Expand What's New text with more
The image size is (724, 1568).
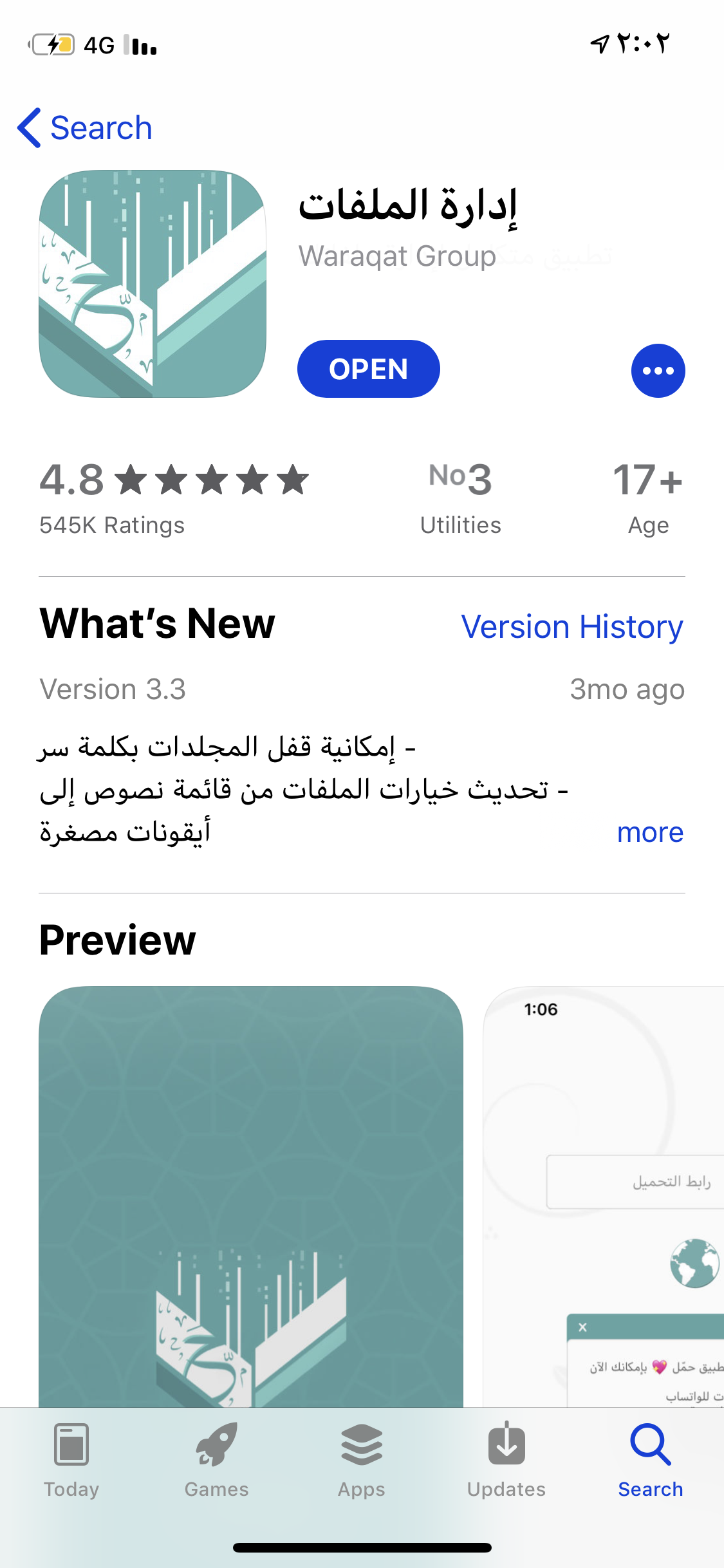click(649, 832)
